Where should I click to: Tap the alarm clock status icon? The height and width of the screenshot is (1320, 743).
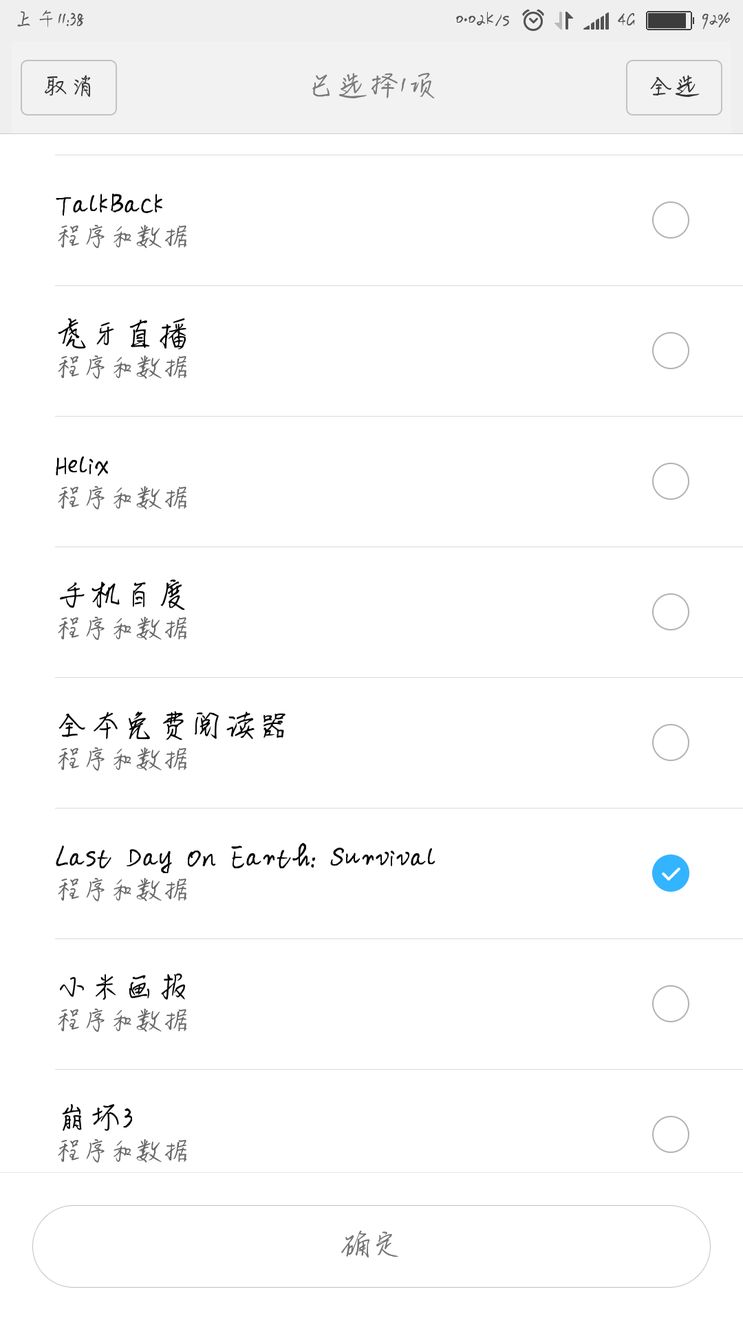coord(532,18)
